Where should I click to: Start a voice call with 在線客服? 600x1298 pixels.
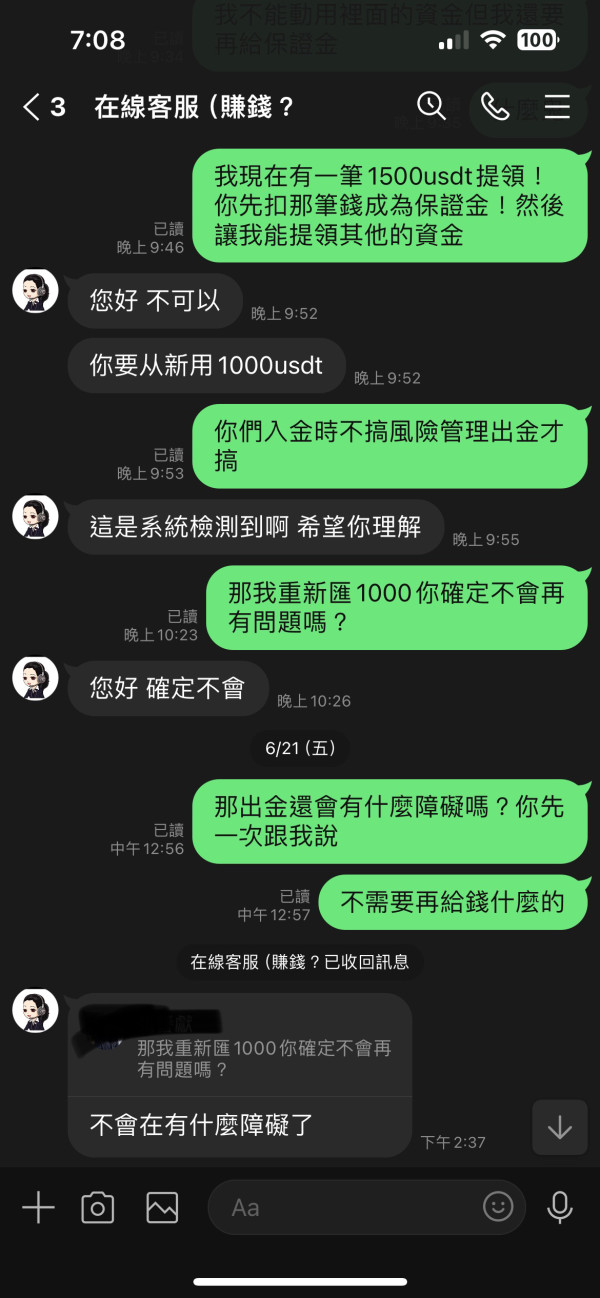pyautogui.click(x=494, y=106)
